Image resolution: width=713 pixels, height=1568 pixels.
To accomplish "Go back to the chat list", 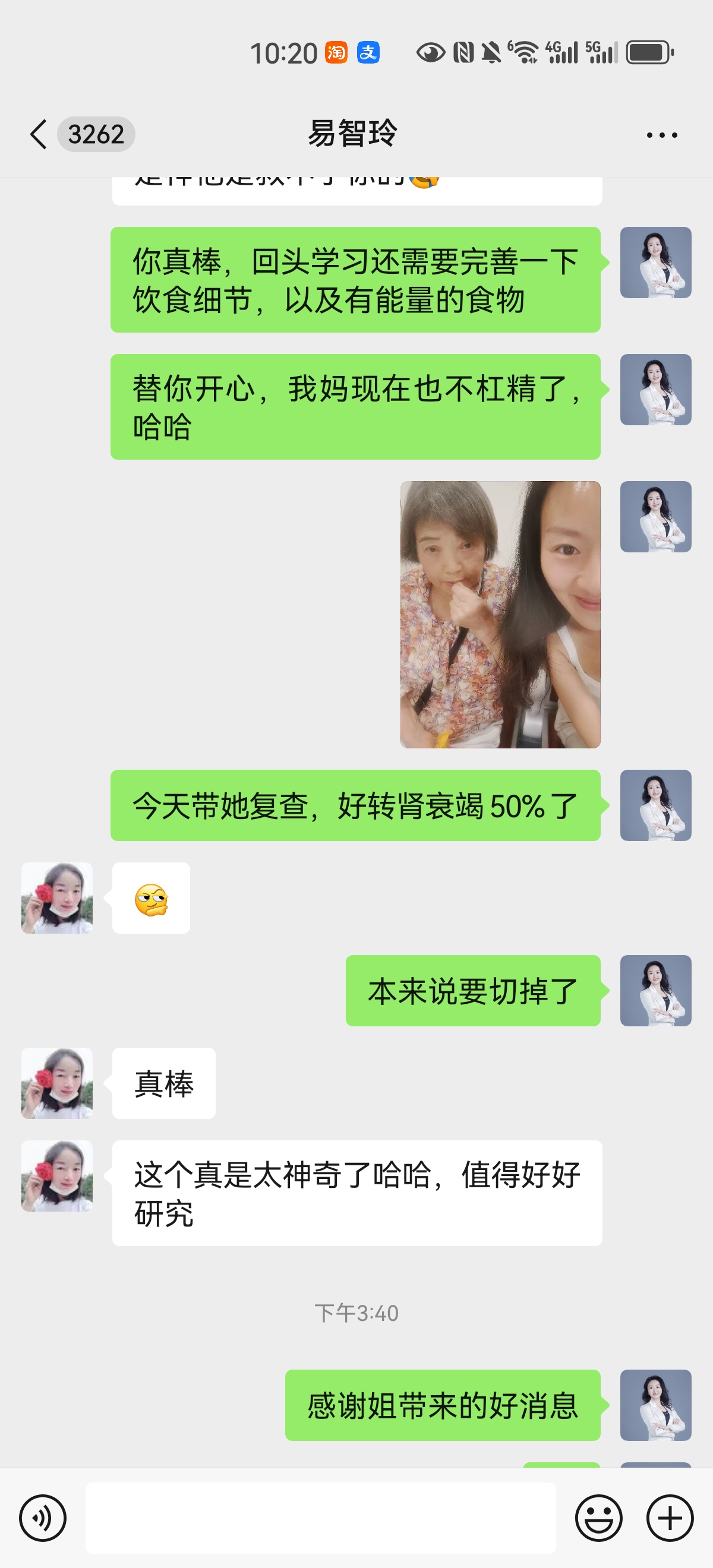I will (39, 134).
